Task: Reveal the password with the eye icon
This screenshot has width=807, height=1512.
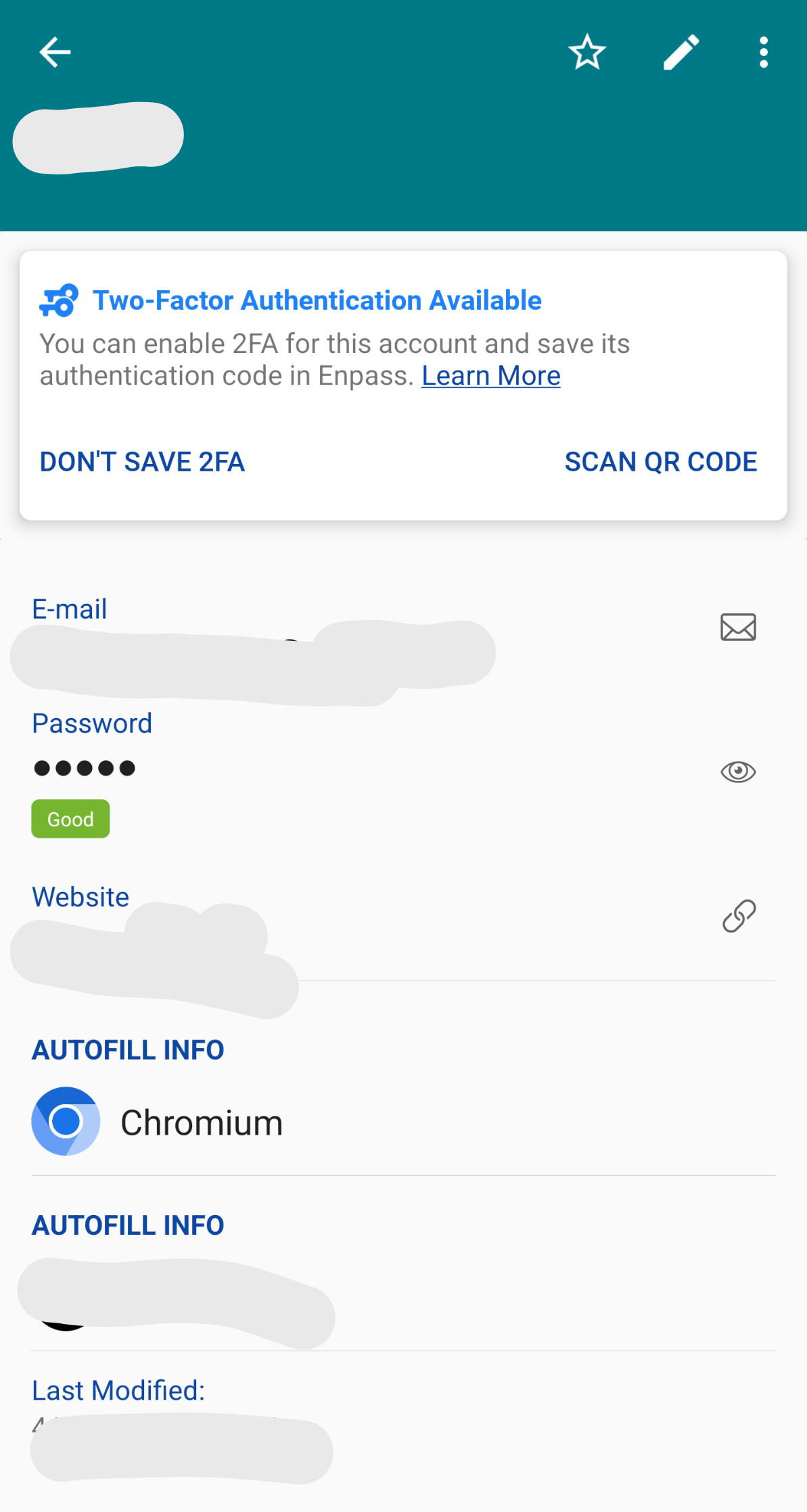Action: [738, 772]
